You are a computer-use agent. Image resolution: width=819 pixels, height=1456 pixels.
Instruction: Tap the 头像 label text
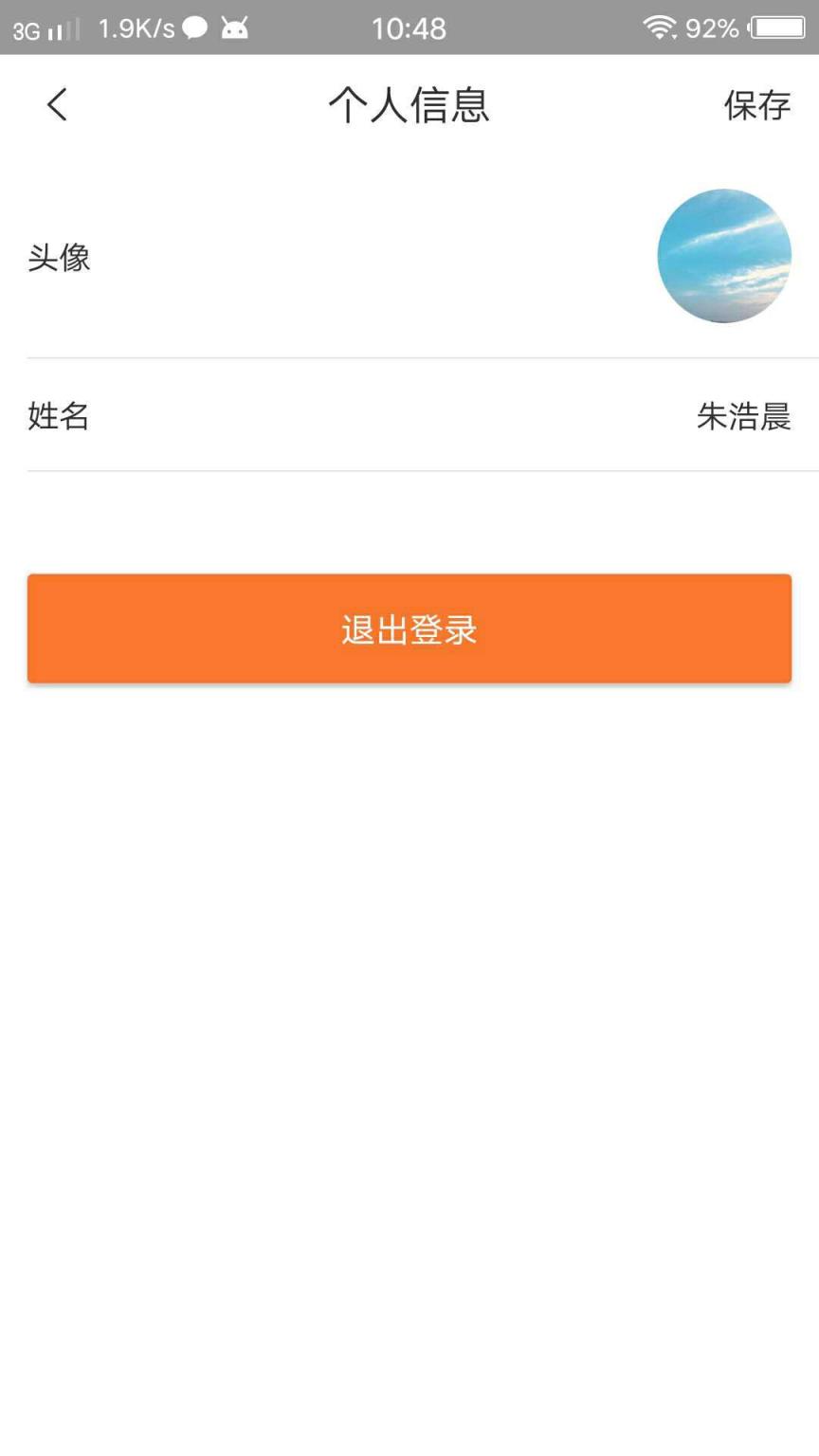pos(60,257)
